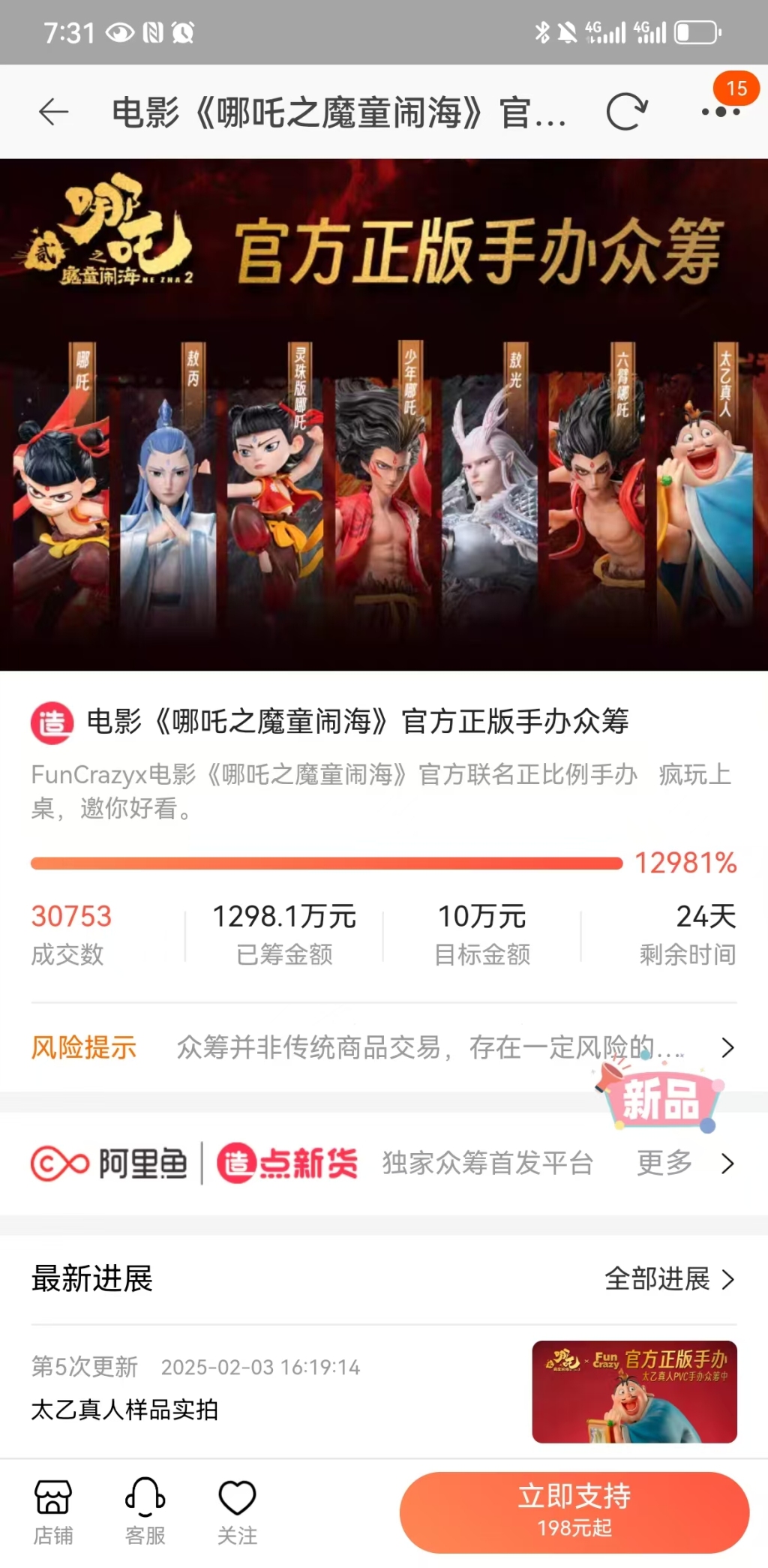Tap 更多 on the 阿里鱼 点新货 row
The height and width of the screenshot is (1568, 768).
tap(682, 1164)
